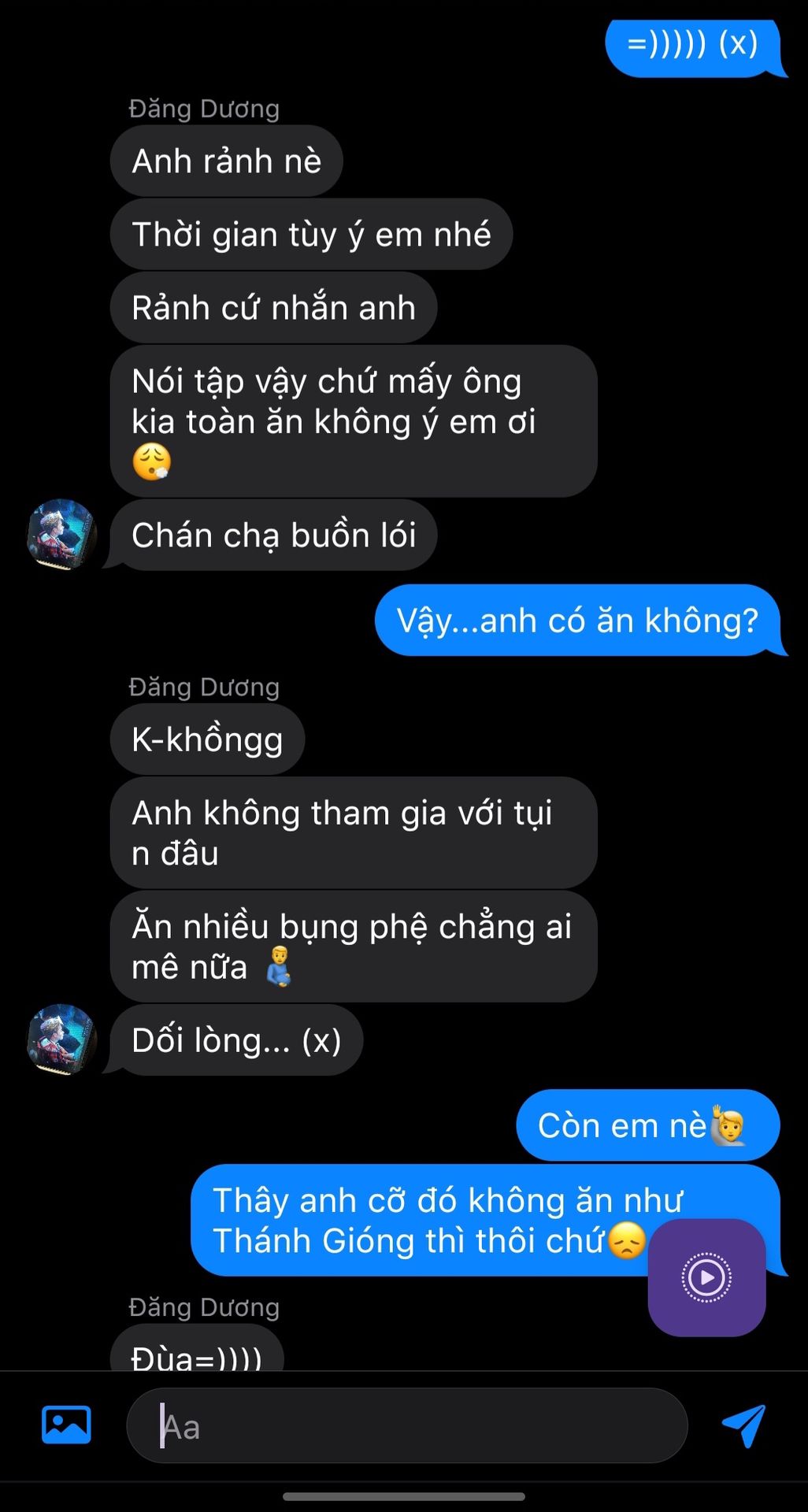This screenshot has width=808, height=1512.
Task: Focus the Aa message input field
Action: tap(406, 1426)
